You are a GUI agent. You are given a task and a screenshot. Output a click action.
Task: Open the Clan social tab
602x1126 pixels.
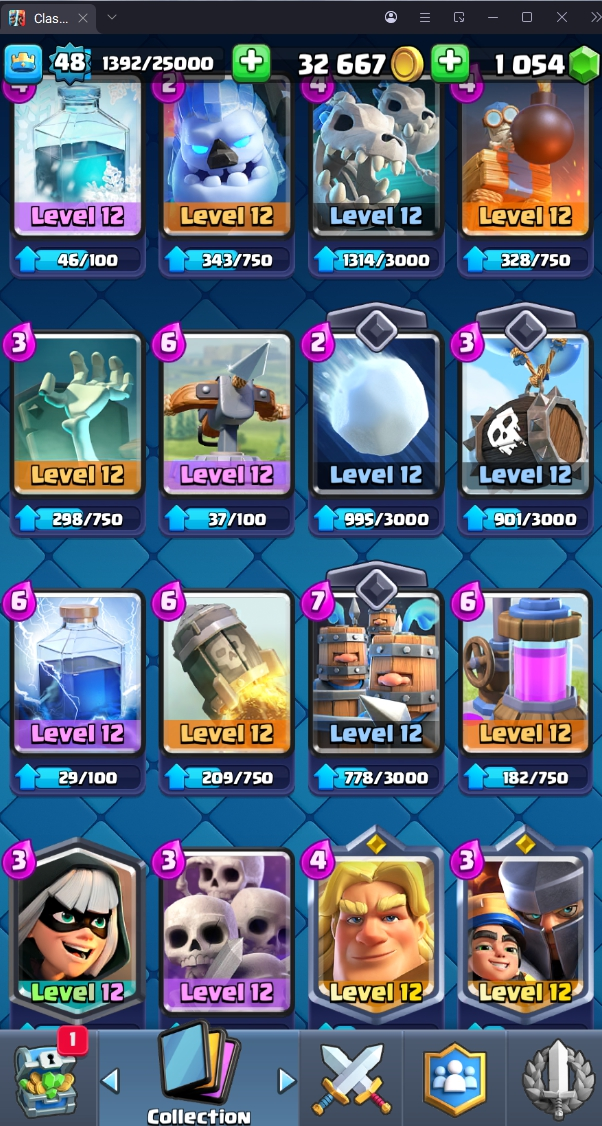pos(455,1078)
